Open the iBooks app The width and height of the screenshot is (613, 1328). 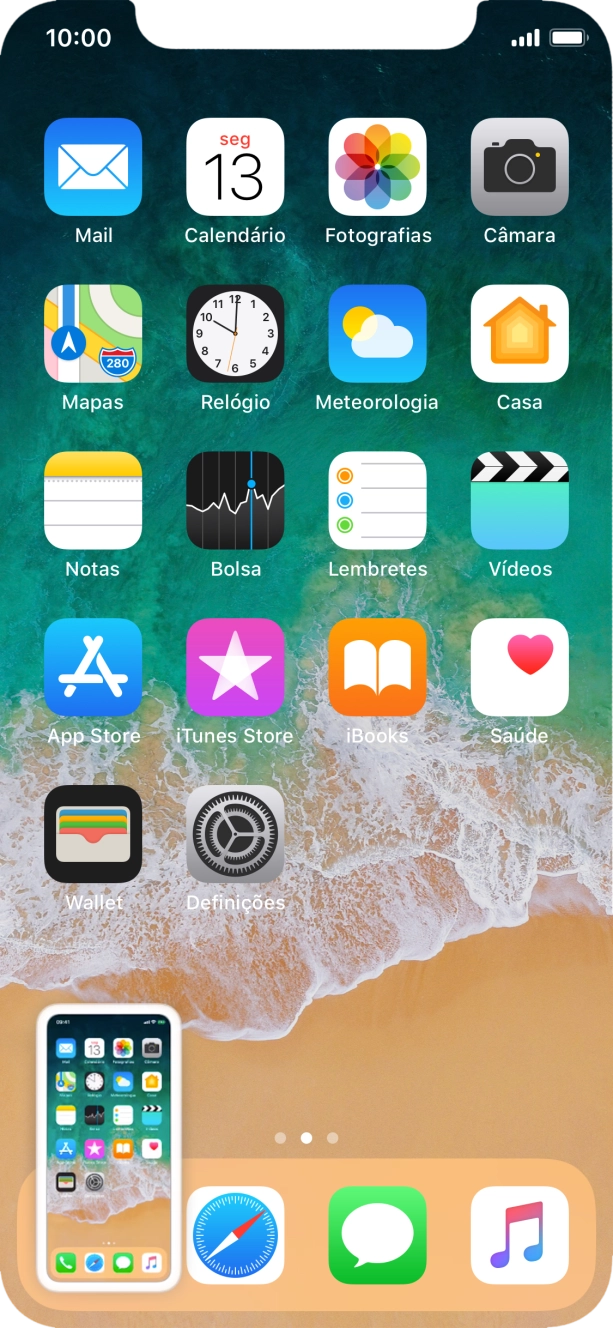click(x=377, y=667)
